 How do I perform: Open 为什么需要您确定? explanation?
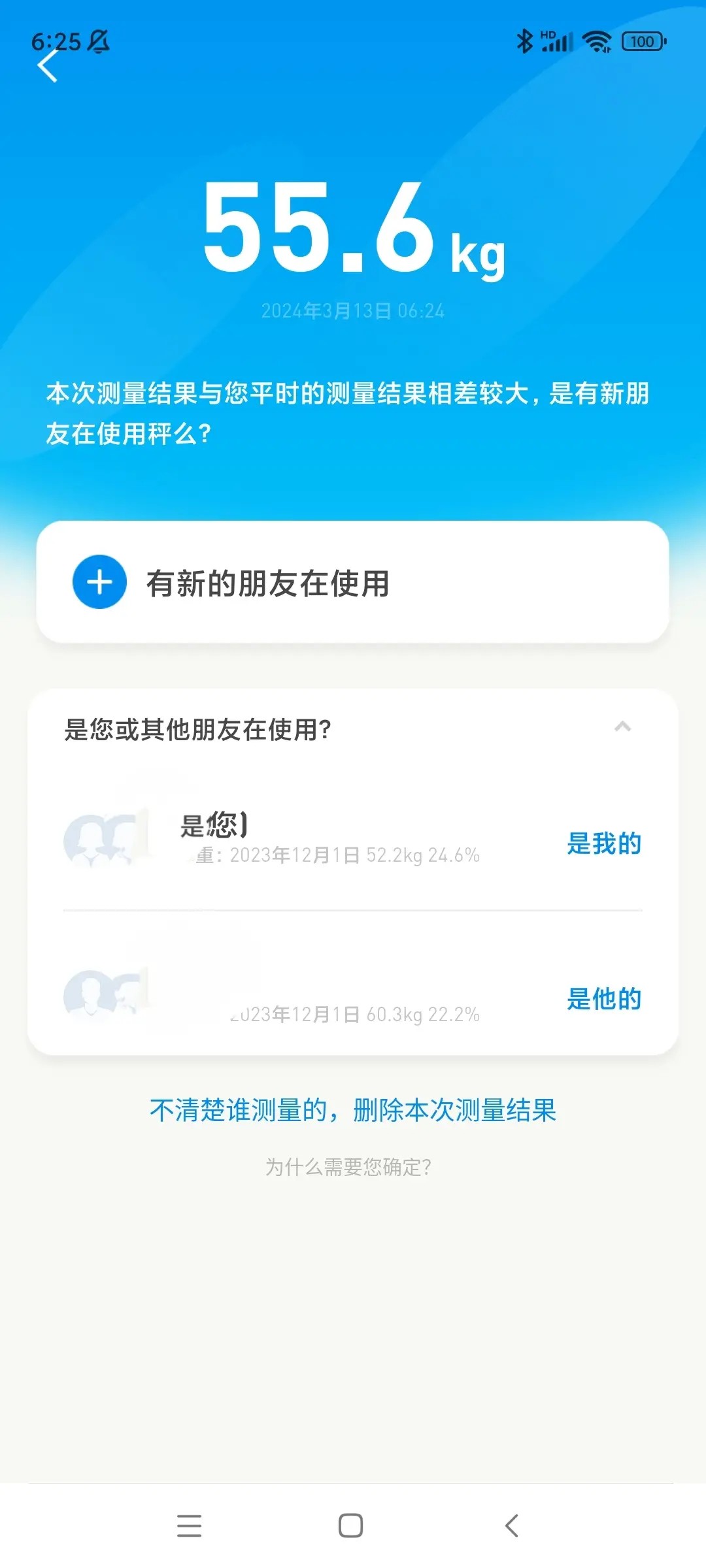click(348, 1167)
